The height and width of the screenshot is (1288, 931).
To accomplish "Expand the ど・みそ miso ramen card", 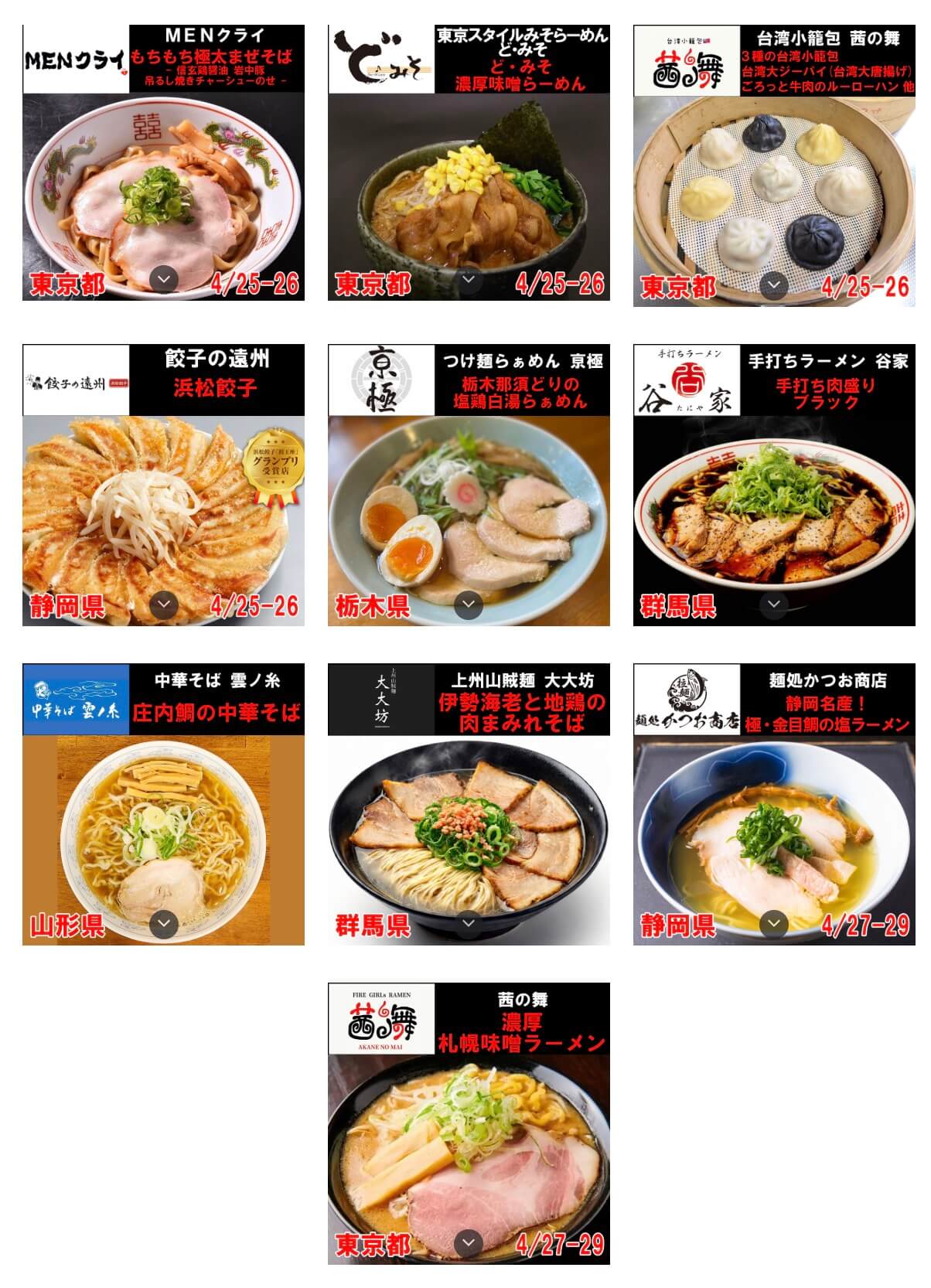I will [469, 279].
